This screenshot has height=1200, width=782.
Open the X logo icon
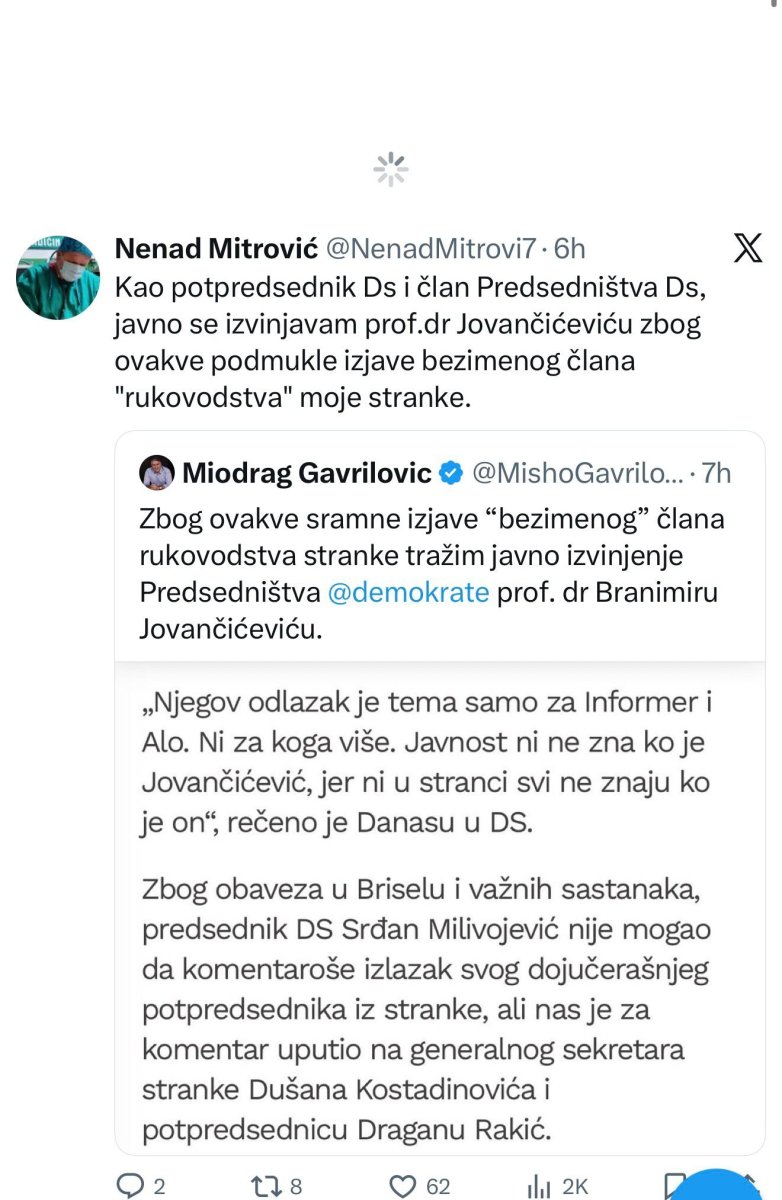[x=747, y=247]
